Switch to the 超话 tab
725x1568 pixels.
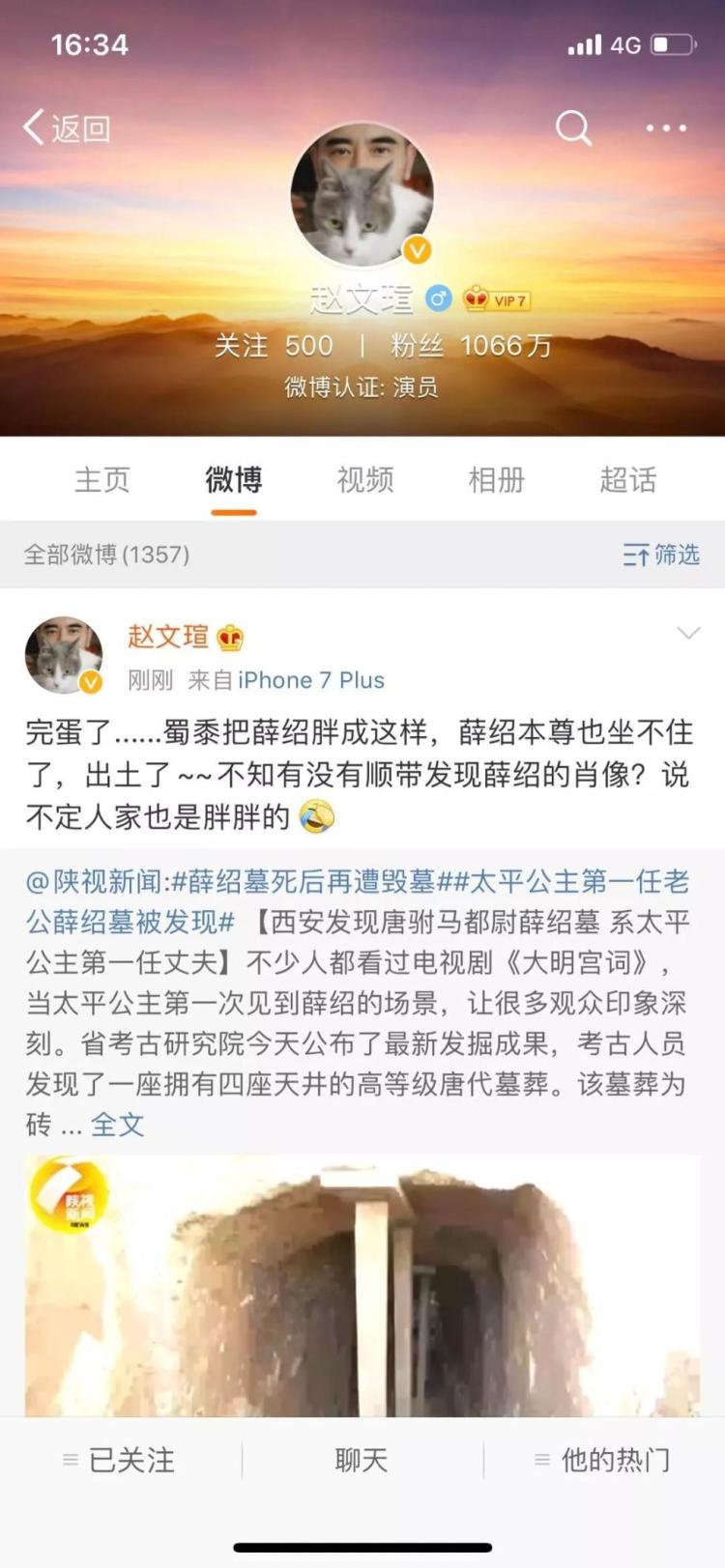pyautogui.click(x=627, y=480)
